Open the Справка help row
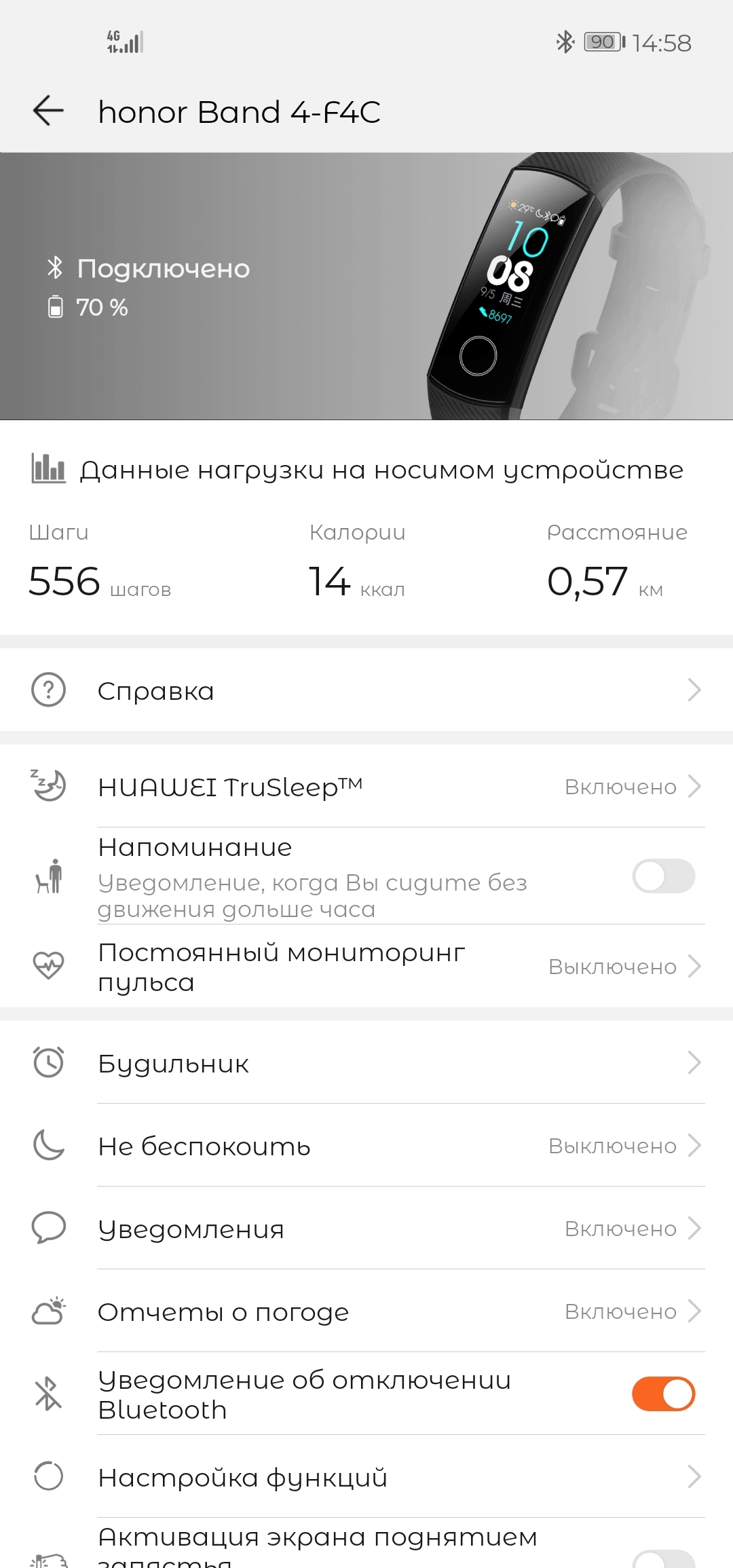The image size is (733, 1568). 366,690
